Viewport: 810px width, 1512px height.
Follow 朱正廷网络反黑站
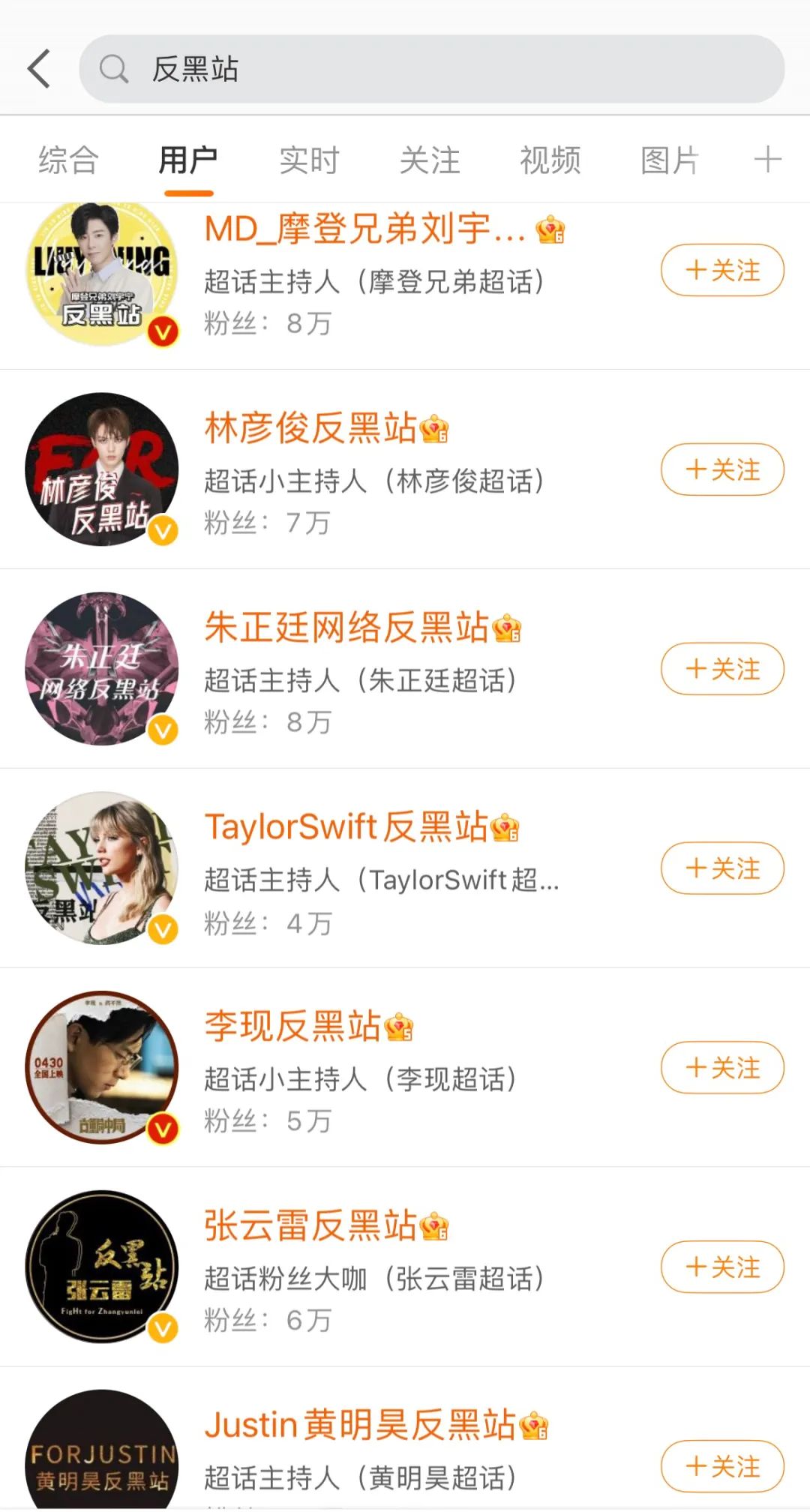coord(722,669)
